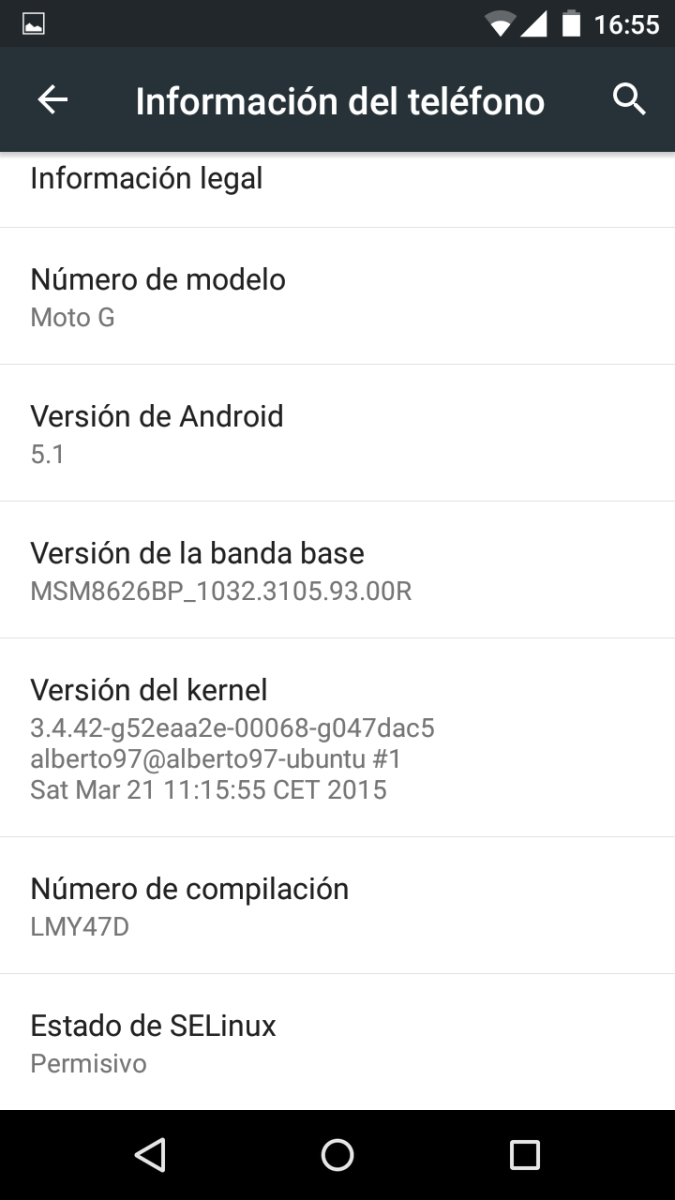Open the search icon in settings
Viewport: 675px width, 1200px height.
click(x=629, y=99)
